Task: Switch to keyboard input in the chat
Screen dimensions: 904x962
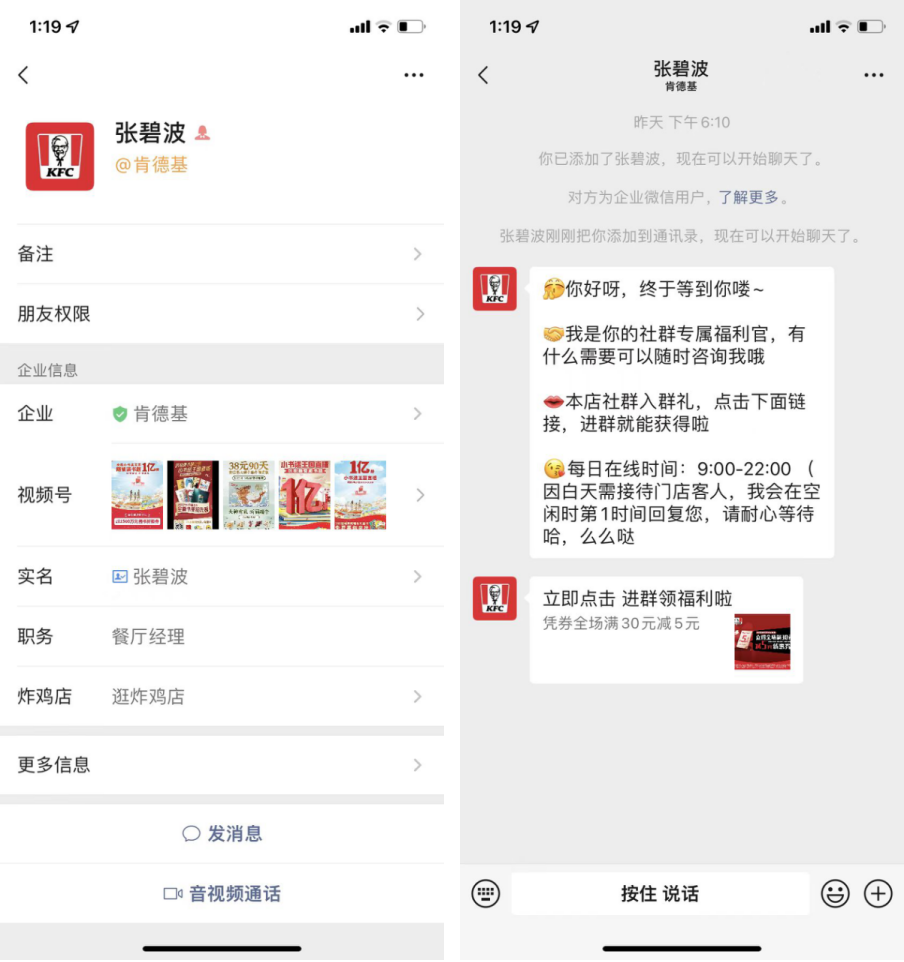Action: pos(486,894)
